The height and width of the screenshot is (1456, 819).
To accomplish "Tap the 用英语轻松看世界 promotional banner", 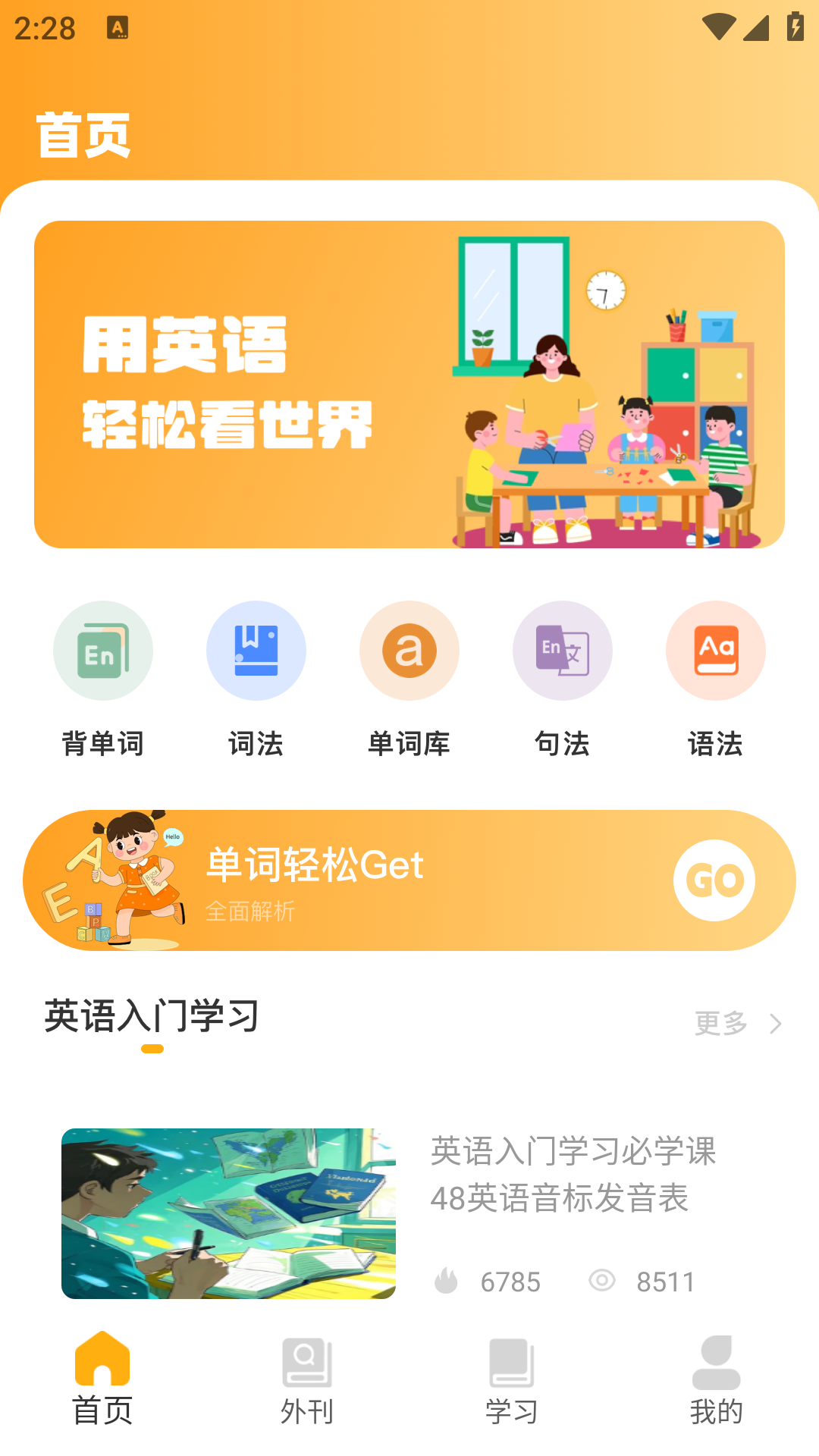I will coord(409,383).
